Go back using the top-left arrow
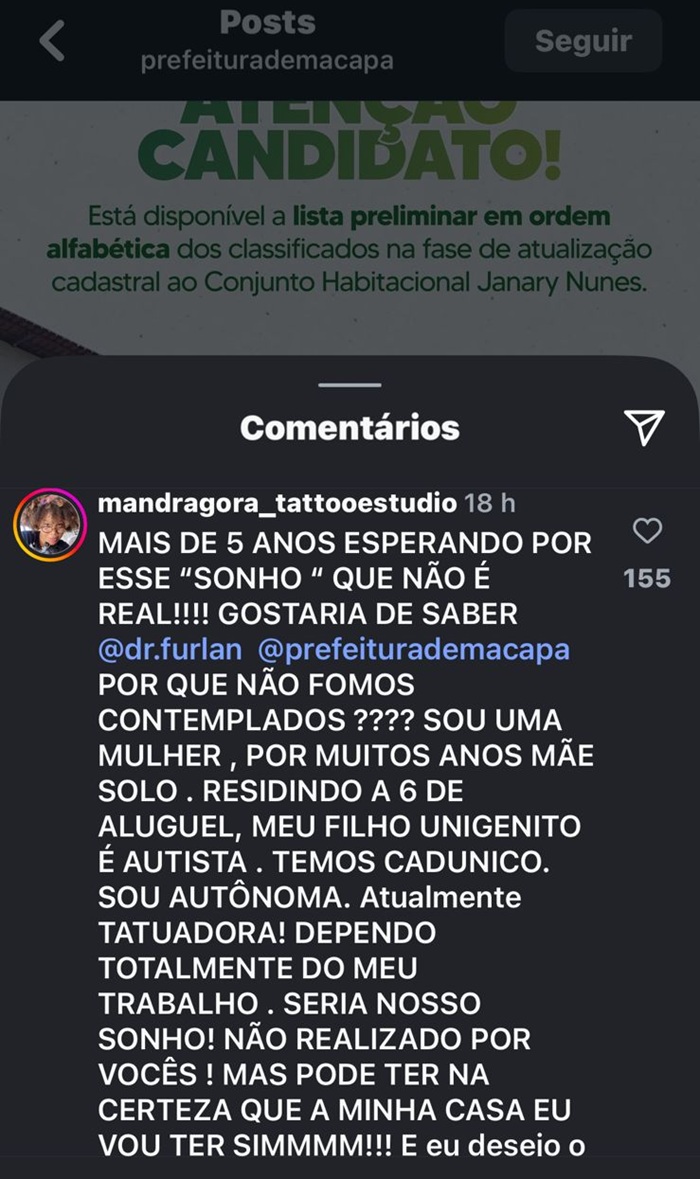Screen dimensions: 700x1179 tap(51, 42)
